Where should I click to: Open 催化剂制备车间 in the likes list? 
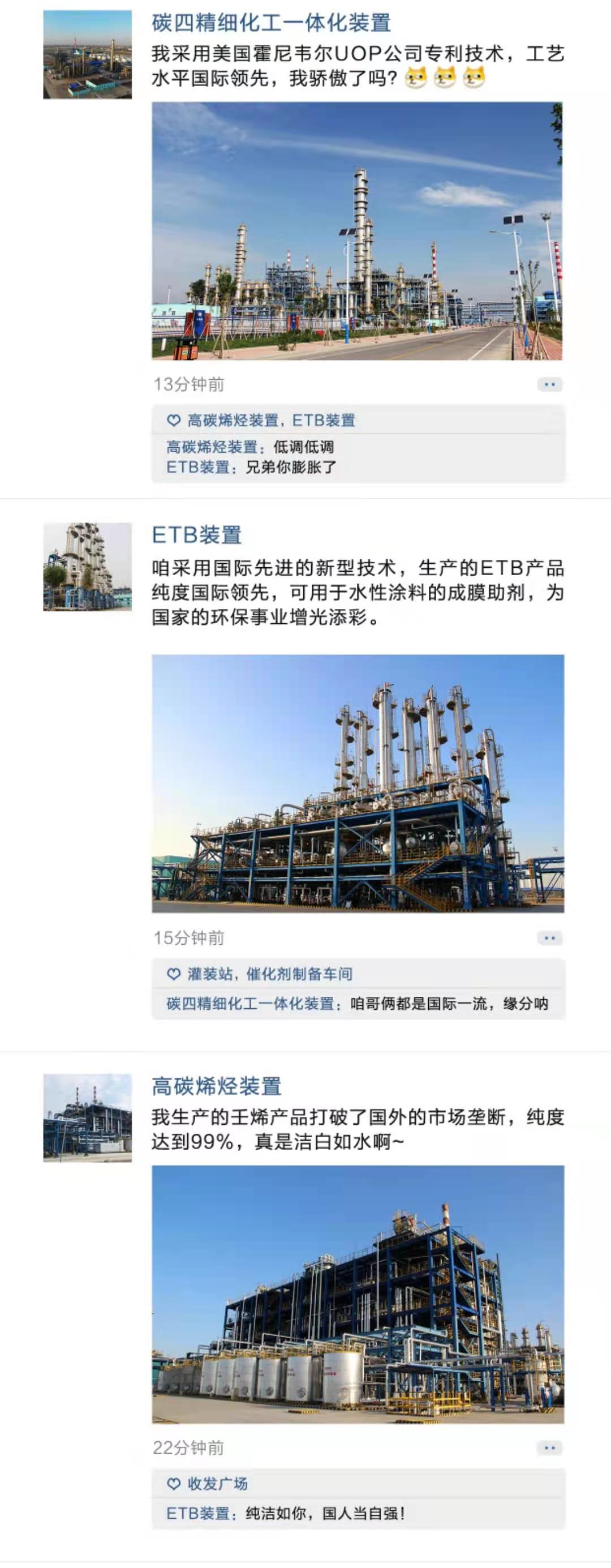(299, 974)
